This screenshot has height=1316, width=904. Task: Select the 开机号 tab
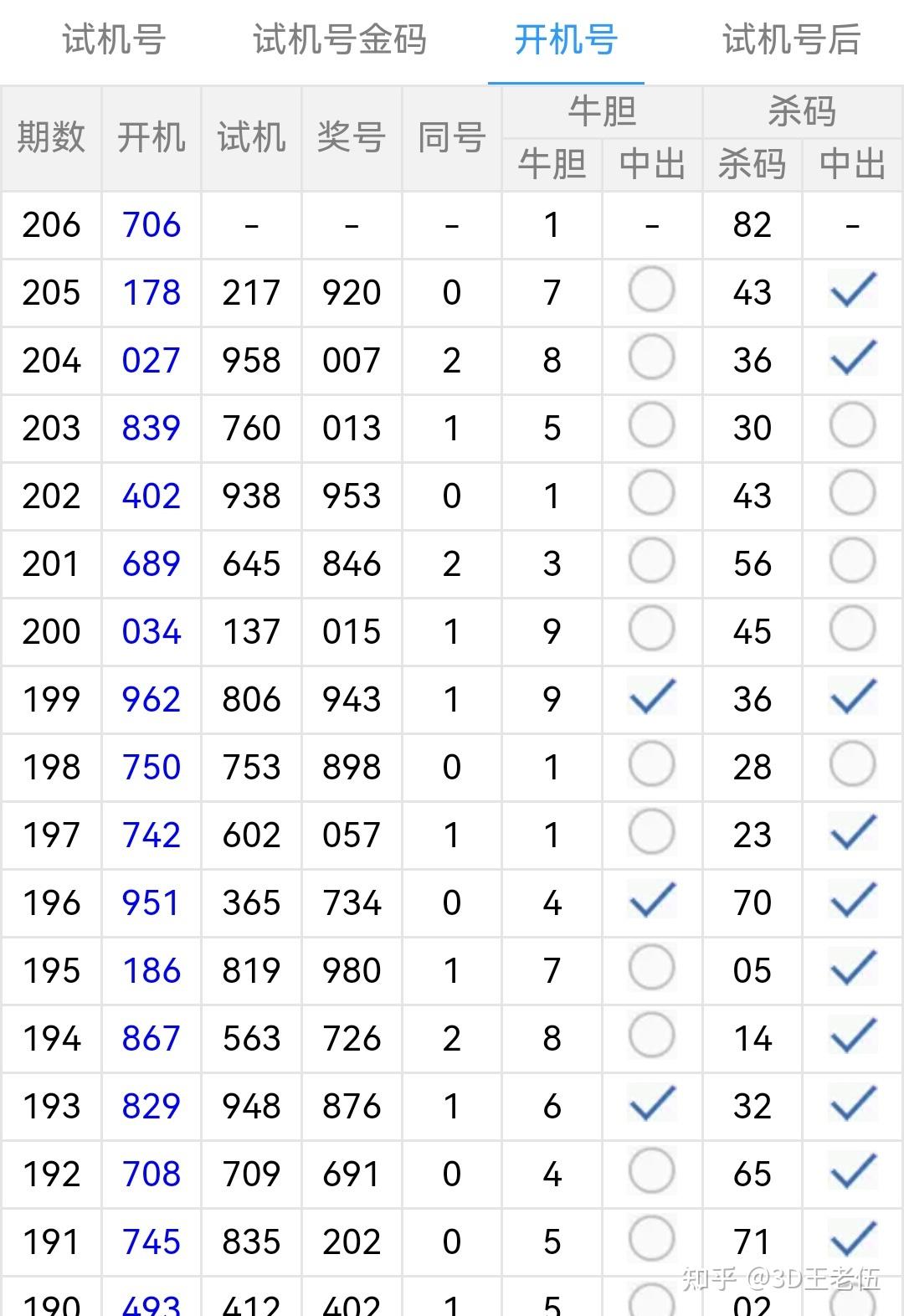click(x=566, y=40)
